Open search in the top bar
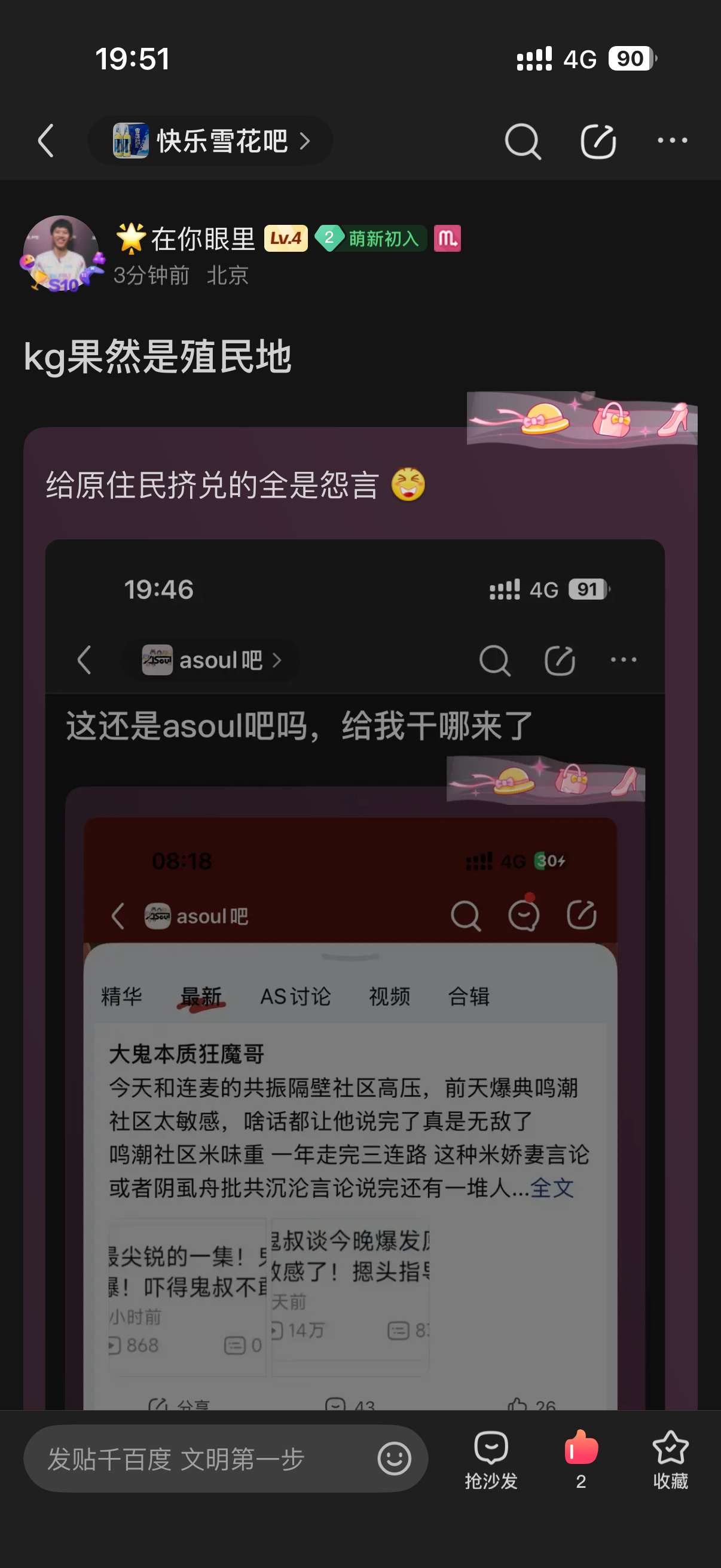 (522, 141)
